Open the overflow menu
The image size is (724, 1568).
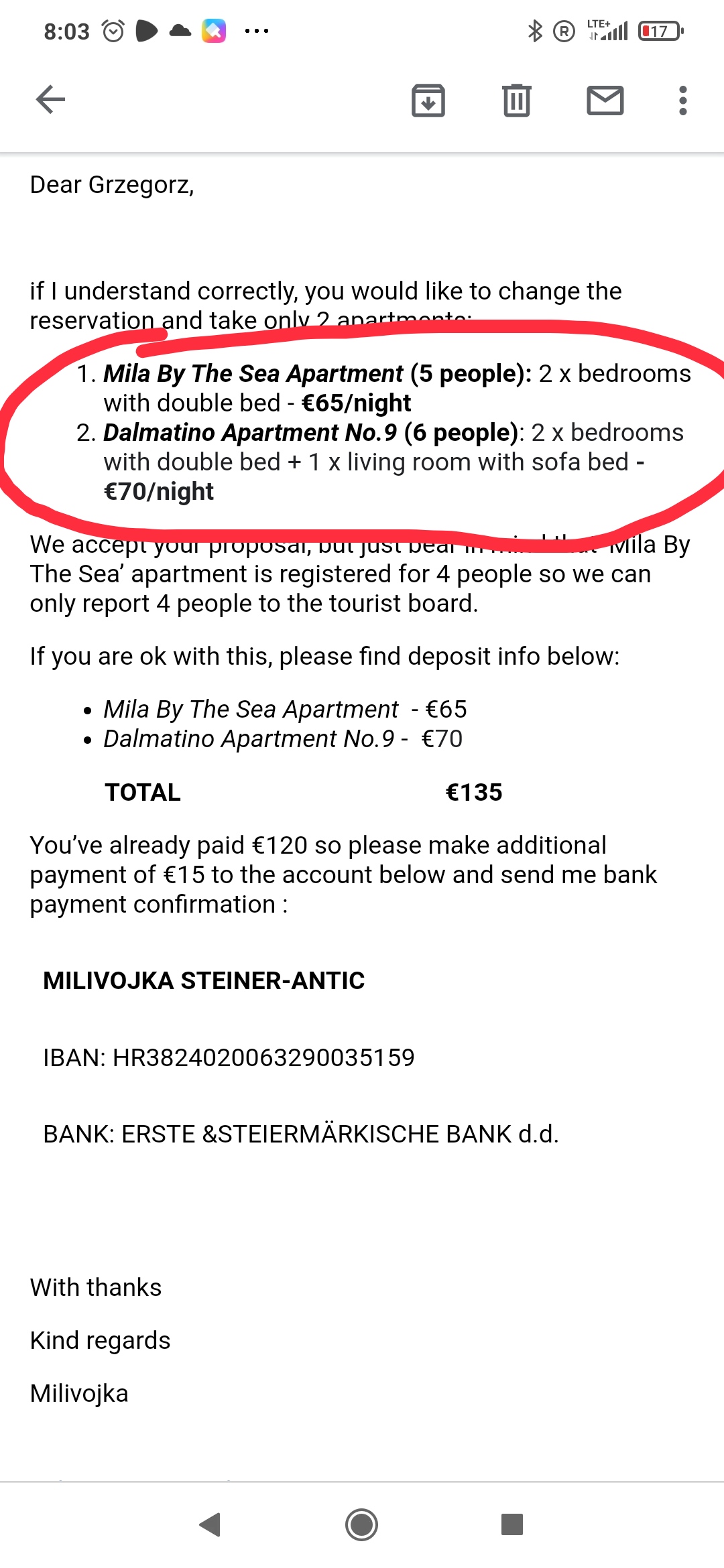pos(682,101)
